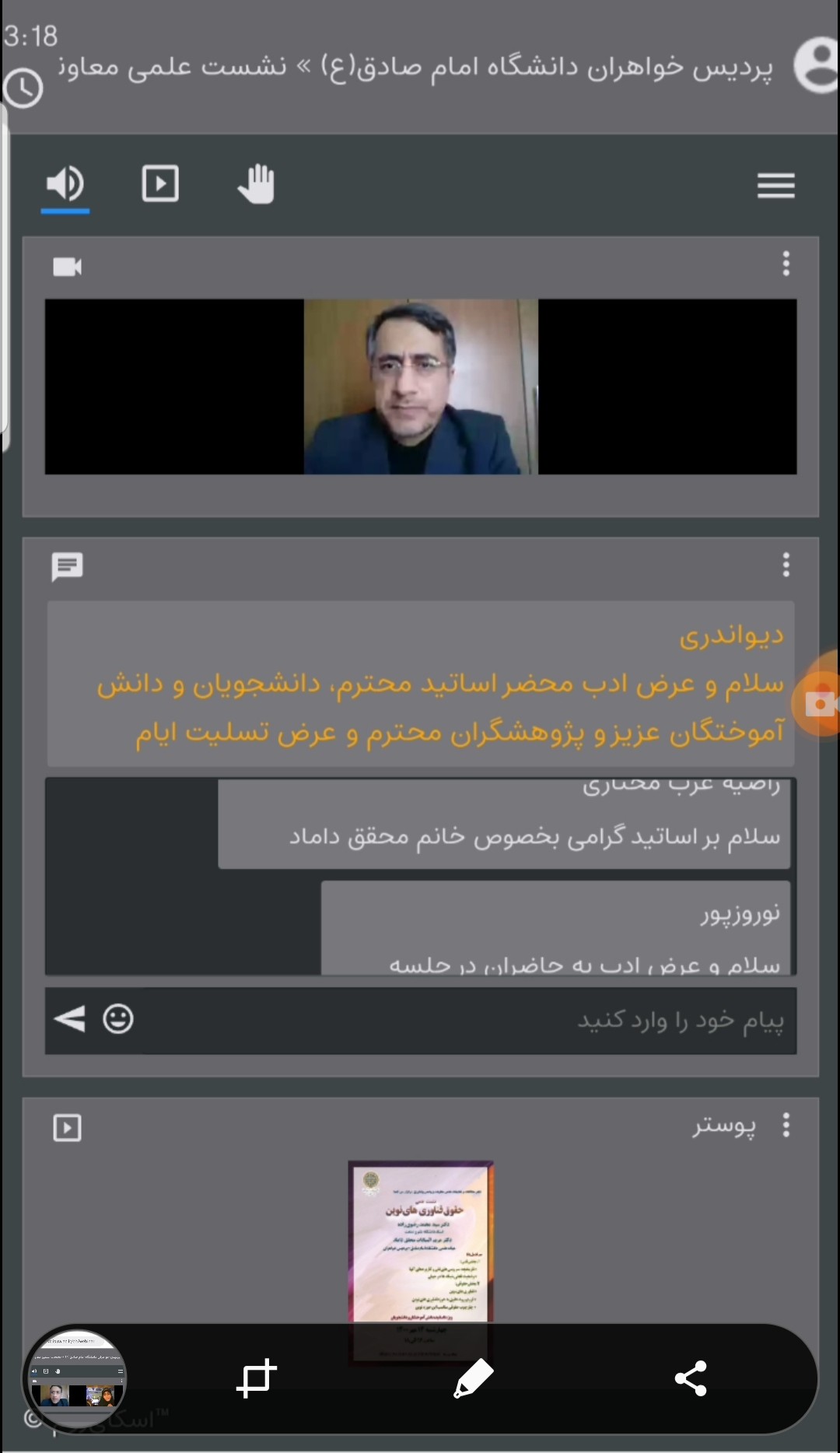Screen dimensions: 840x1453
Task: Open the video panel's three-dot options
Action: (x=786, y=264)
